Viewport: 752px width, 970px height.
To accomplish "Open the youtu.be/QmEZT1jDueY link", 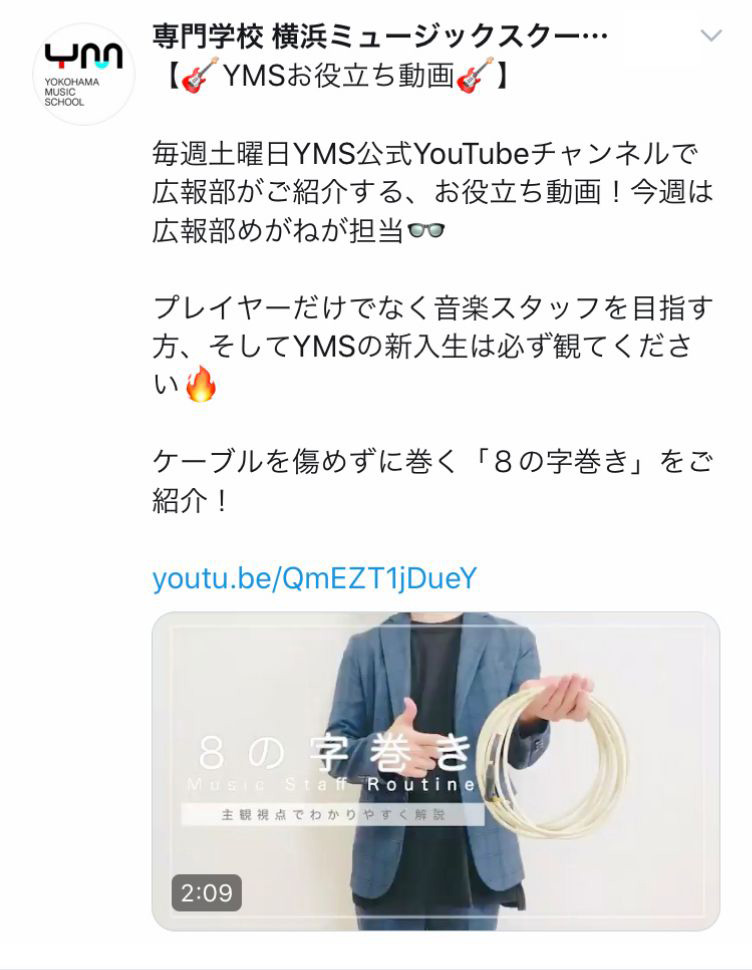I will point(314,579).
